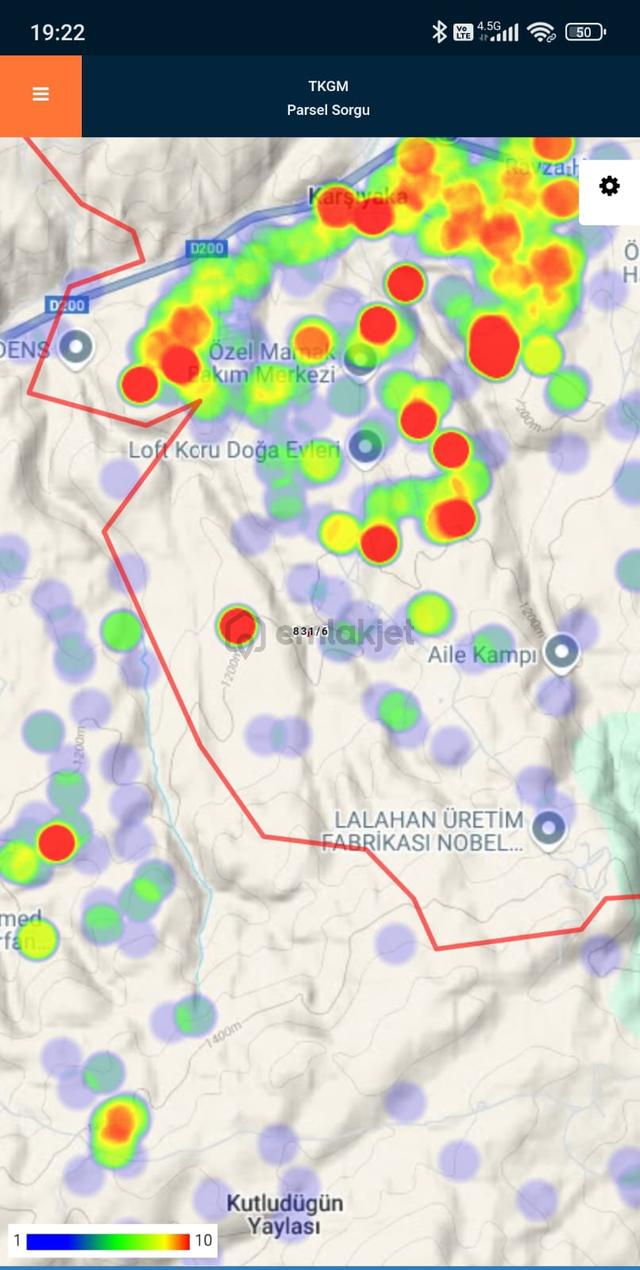The width and height of the screenshot is (640, 1270).
Task: Open the Loft Koru Doğa Evleri pin
Action: (x=366, y=449)
